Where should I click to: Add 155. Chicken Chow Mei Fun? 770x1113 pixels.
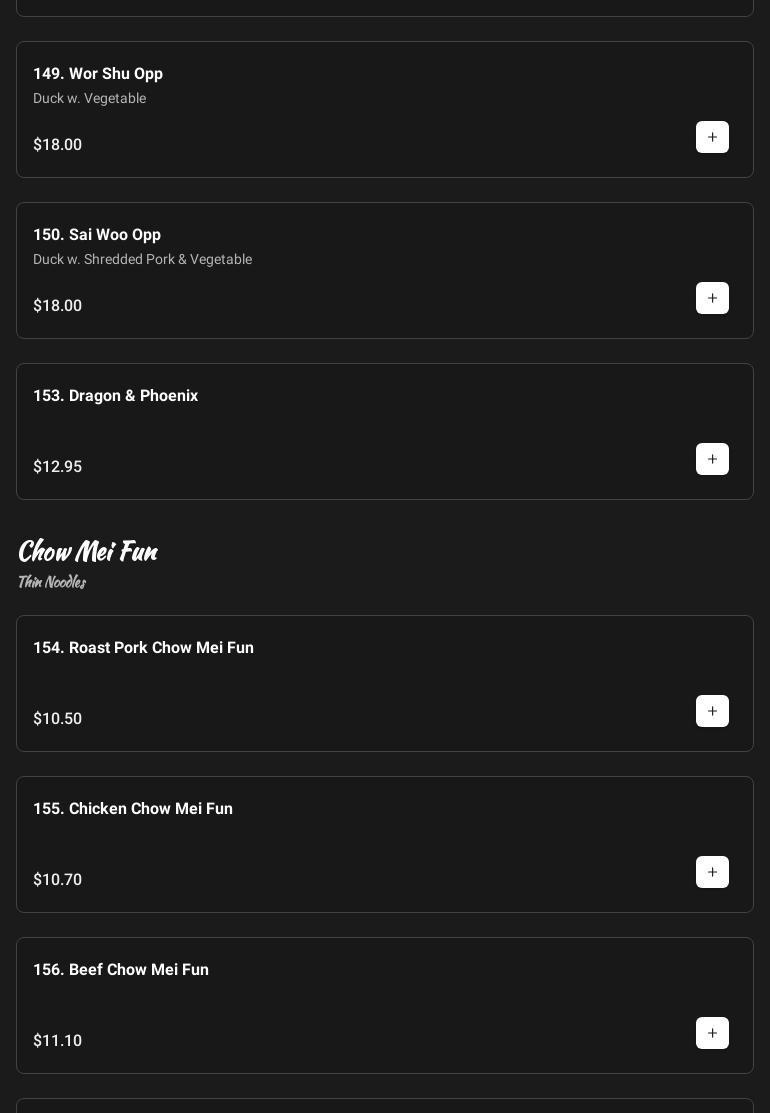[712, 872]
